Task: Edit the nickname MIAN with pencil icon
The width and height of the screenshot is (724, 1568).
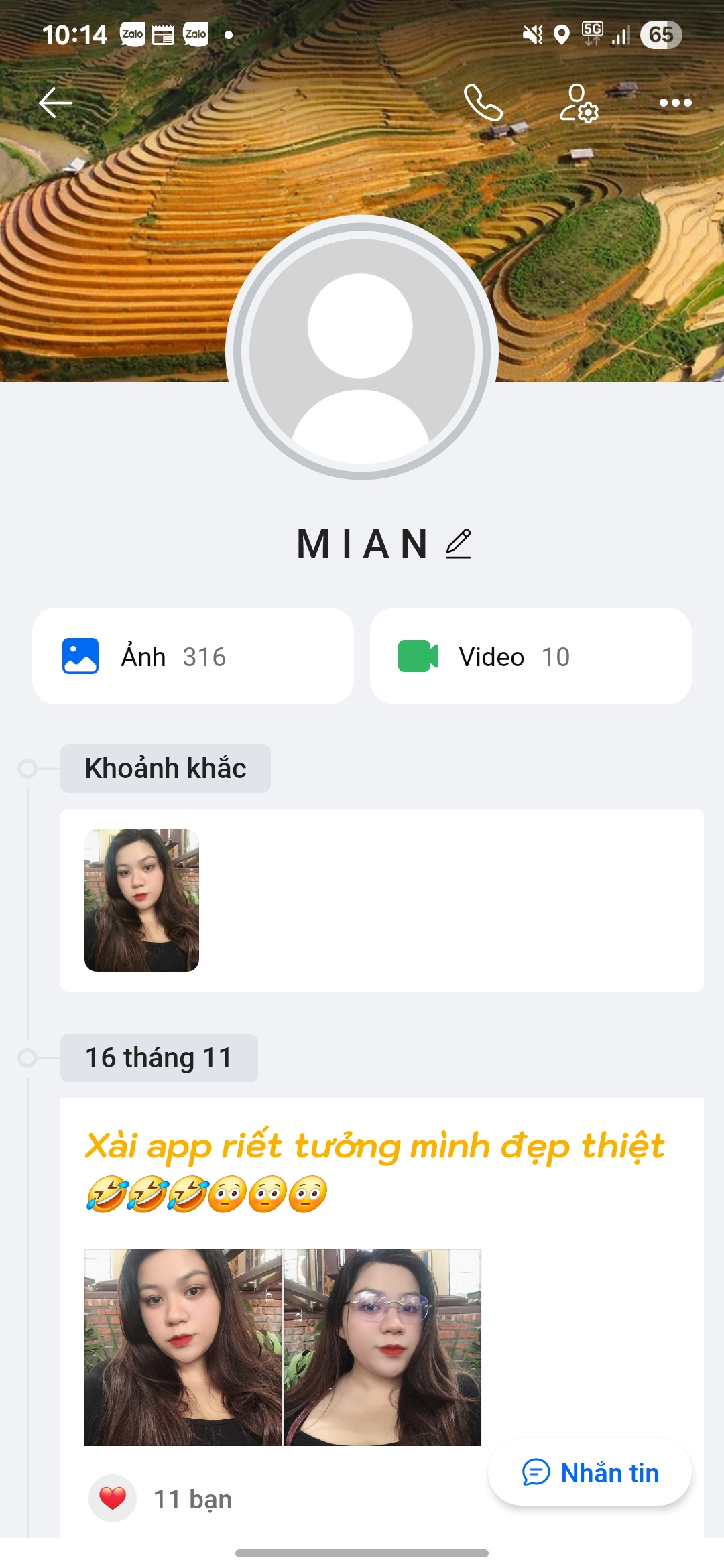Action: [459, 543]
